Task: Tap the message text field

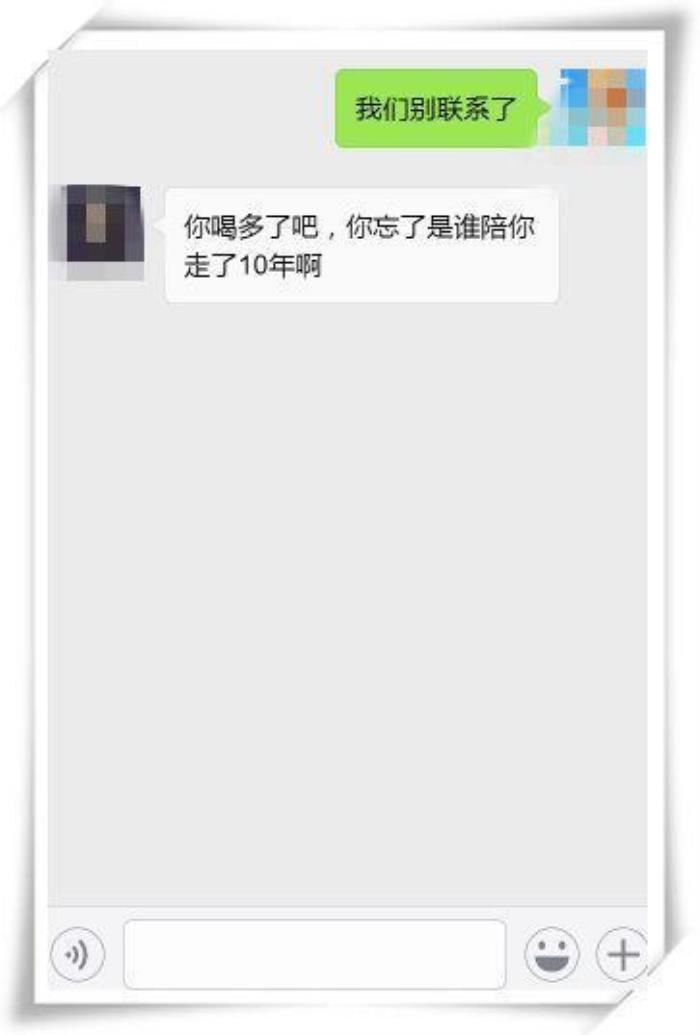Action: [314, 955]
